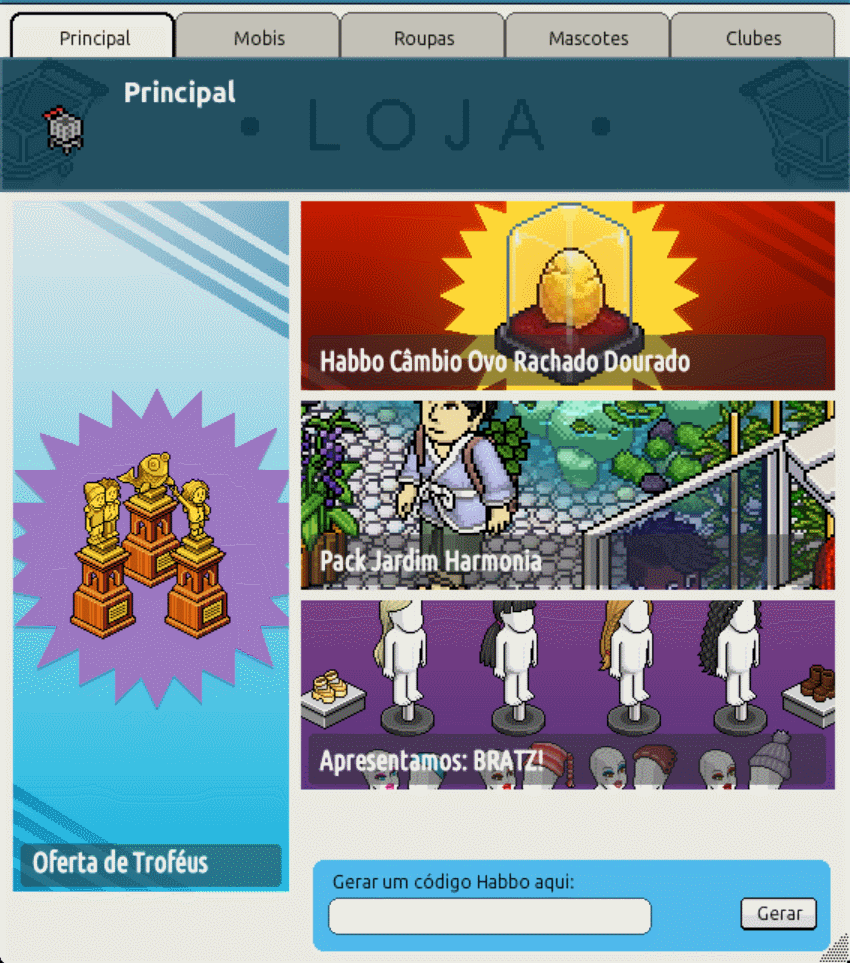The height and width of the screenshot is (963, 850).
Task: Switch to the Roupas tab
Action: coord(423,38)
